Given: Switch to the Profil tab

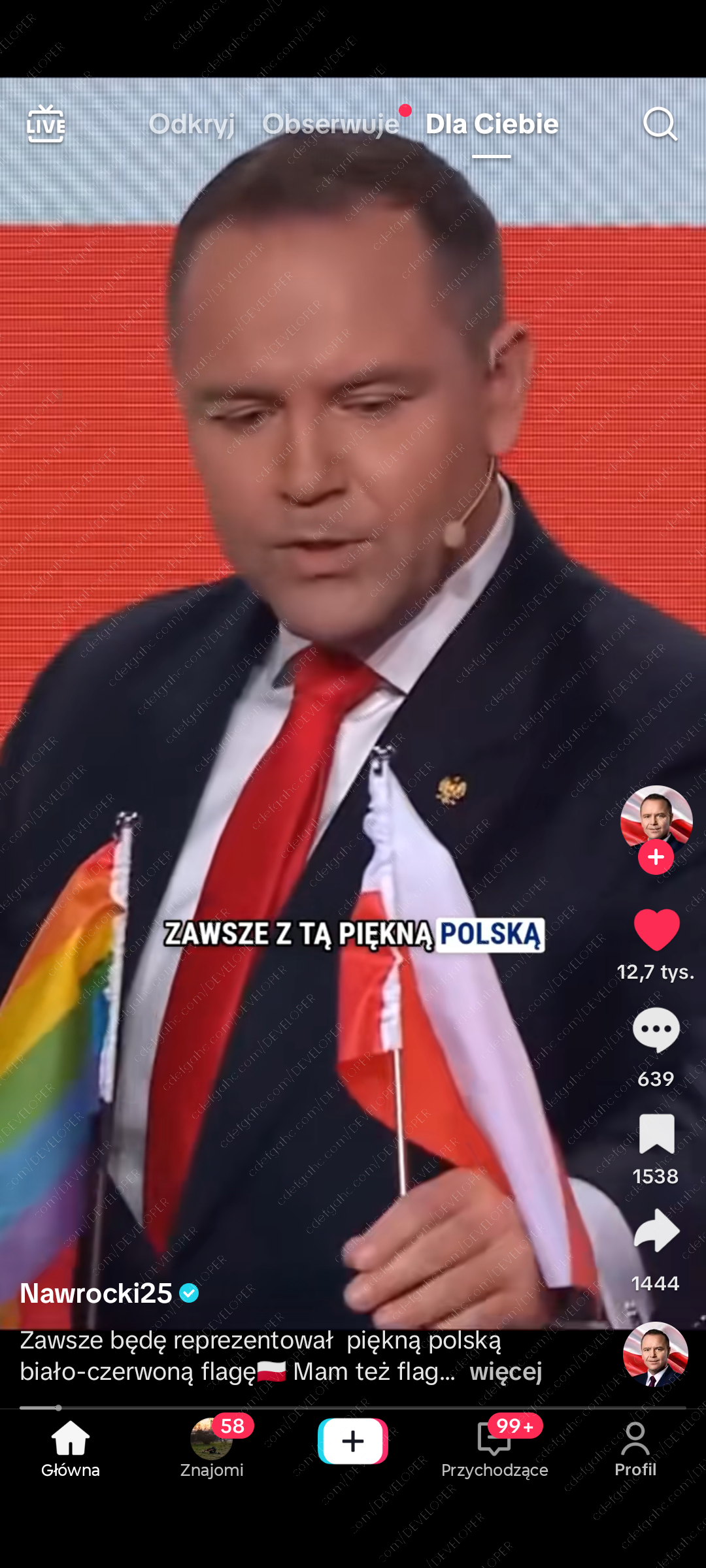Looking at the screenshot, I should [635, 1448].
